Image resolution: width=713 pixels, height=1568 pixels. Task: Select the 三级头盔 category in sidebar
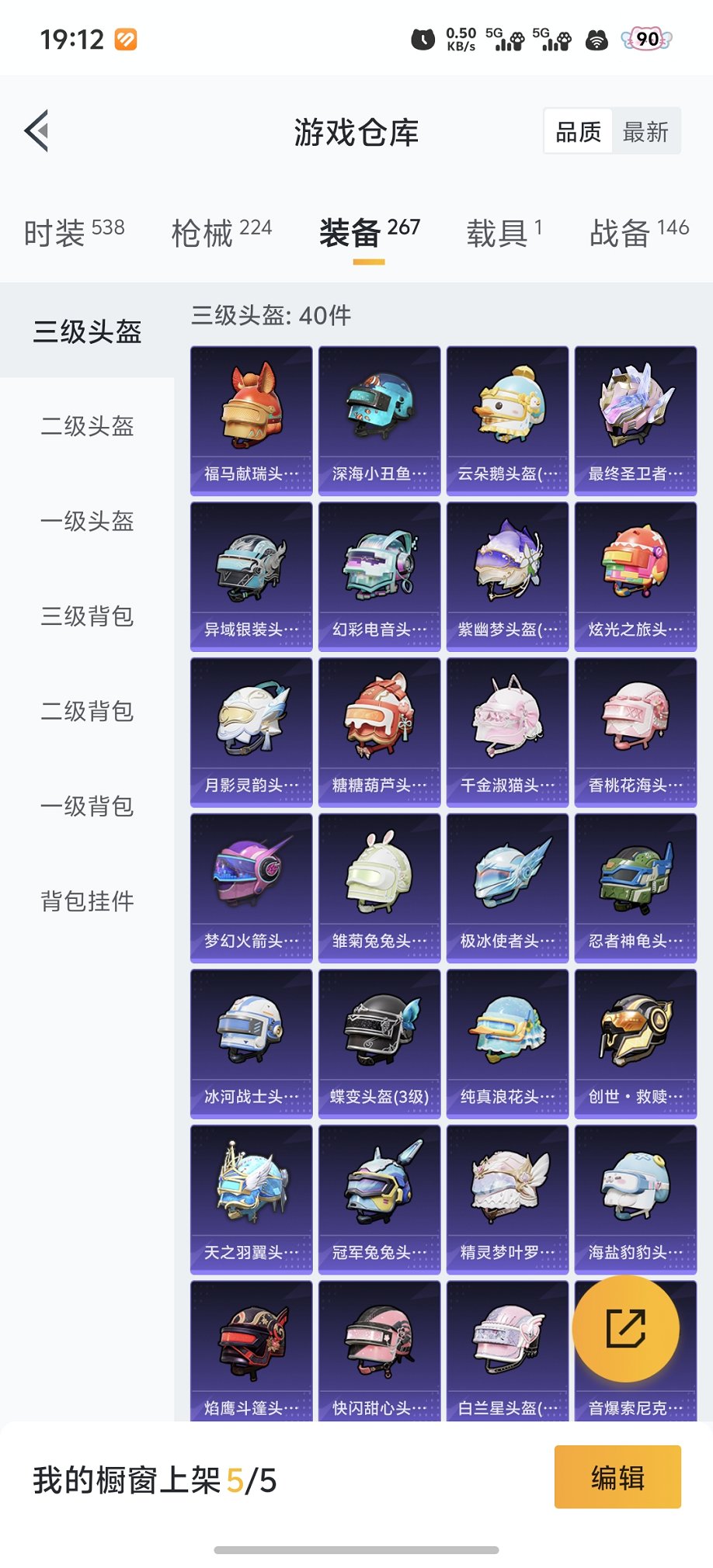tap(86, 331)
